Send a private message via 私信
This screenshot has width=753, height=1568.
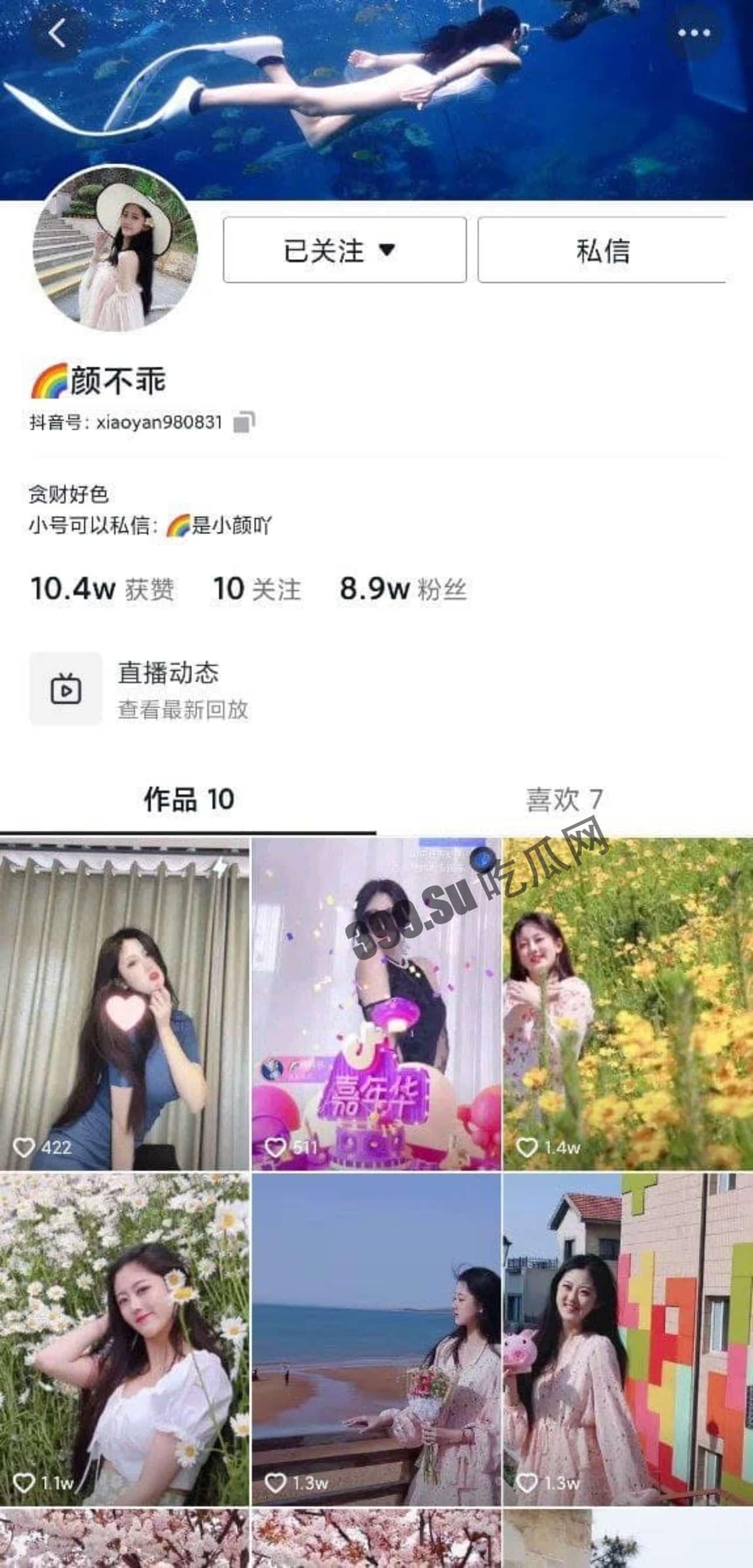[602, 250]
